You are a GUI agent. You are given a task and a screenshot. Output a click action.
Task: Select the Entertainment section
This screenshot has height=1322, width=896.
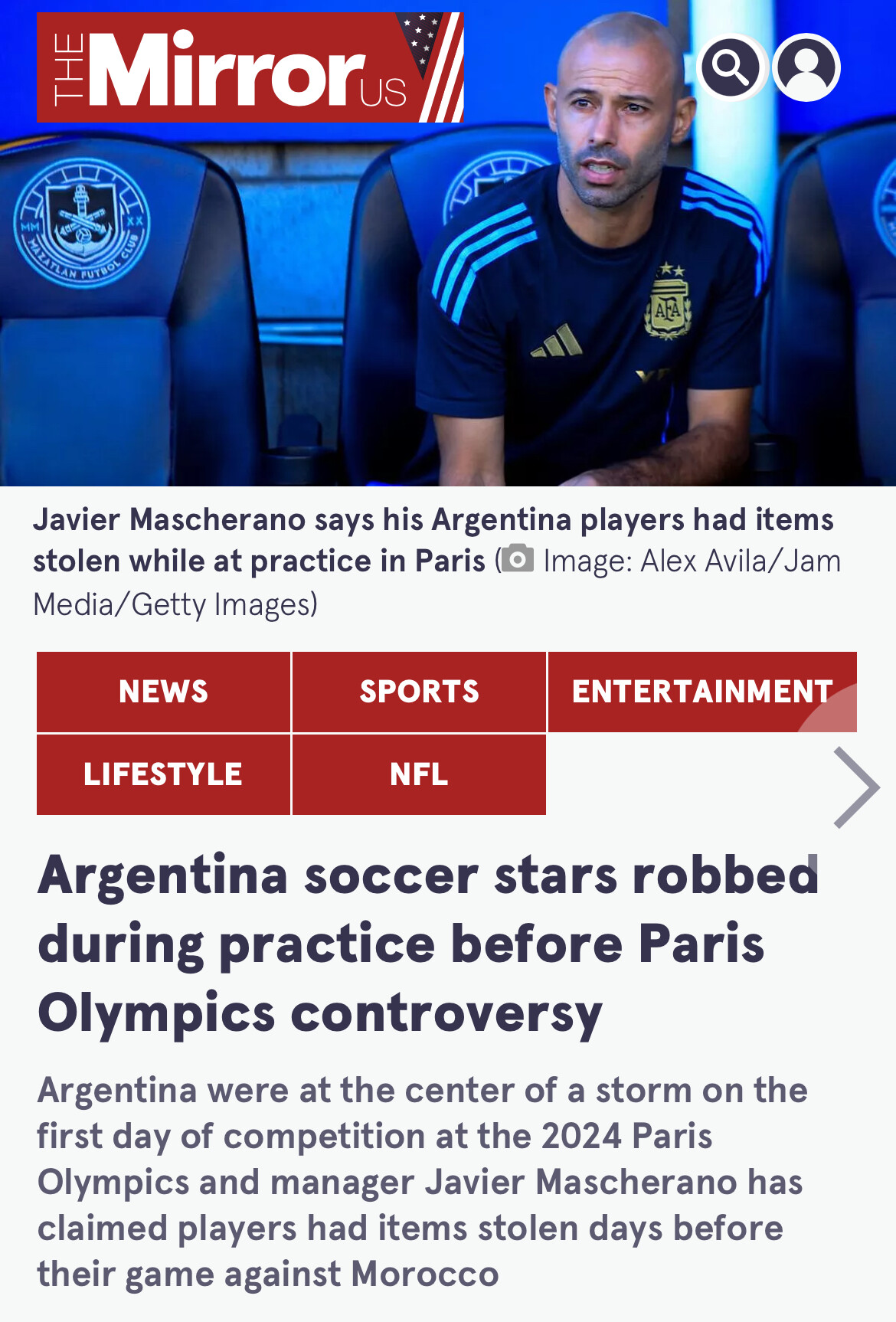click(x=701, y=692)
